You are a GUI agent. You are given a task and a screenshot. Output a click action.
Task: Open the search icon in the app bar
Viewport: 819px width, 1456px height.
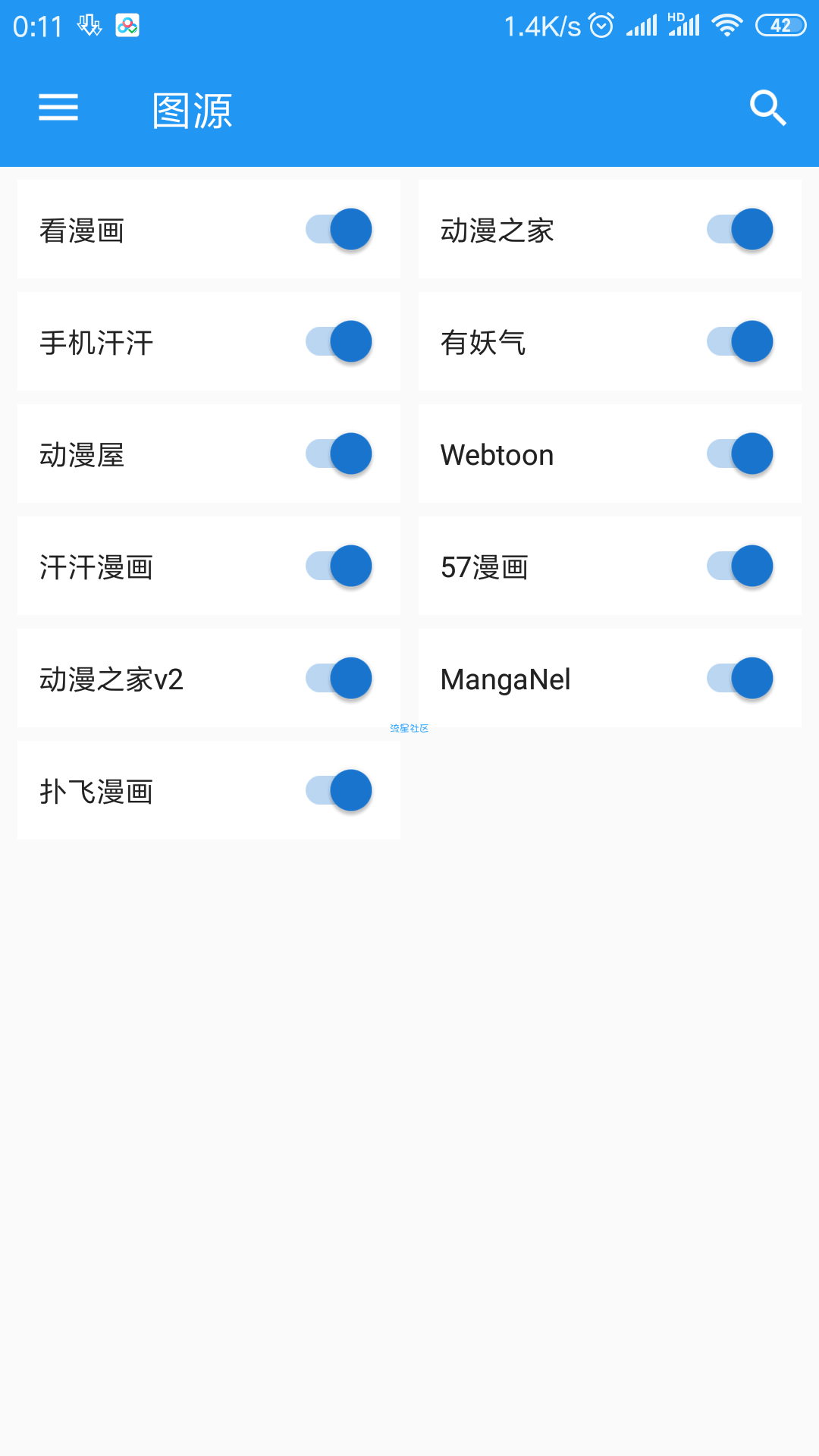[x=767, y=108]
